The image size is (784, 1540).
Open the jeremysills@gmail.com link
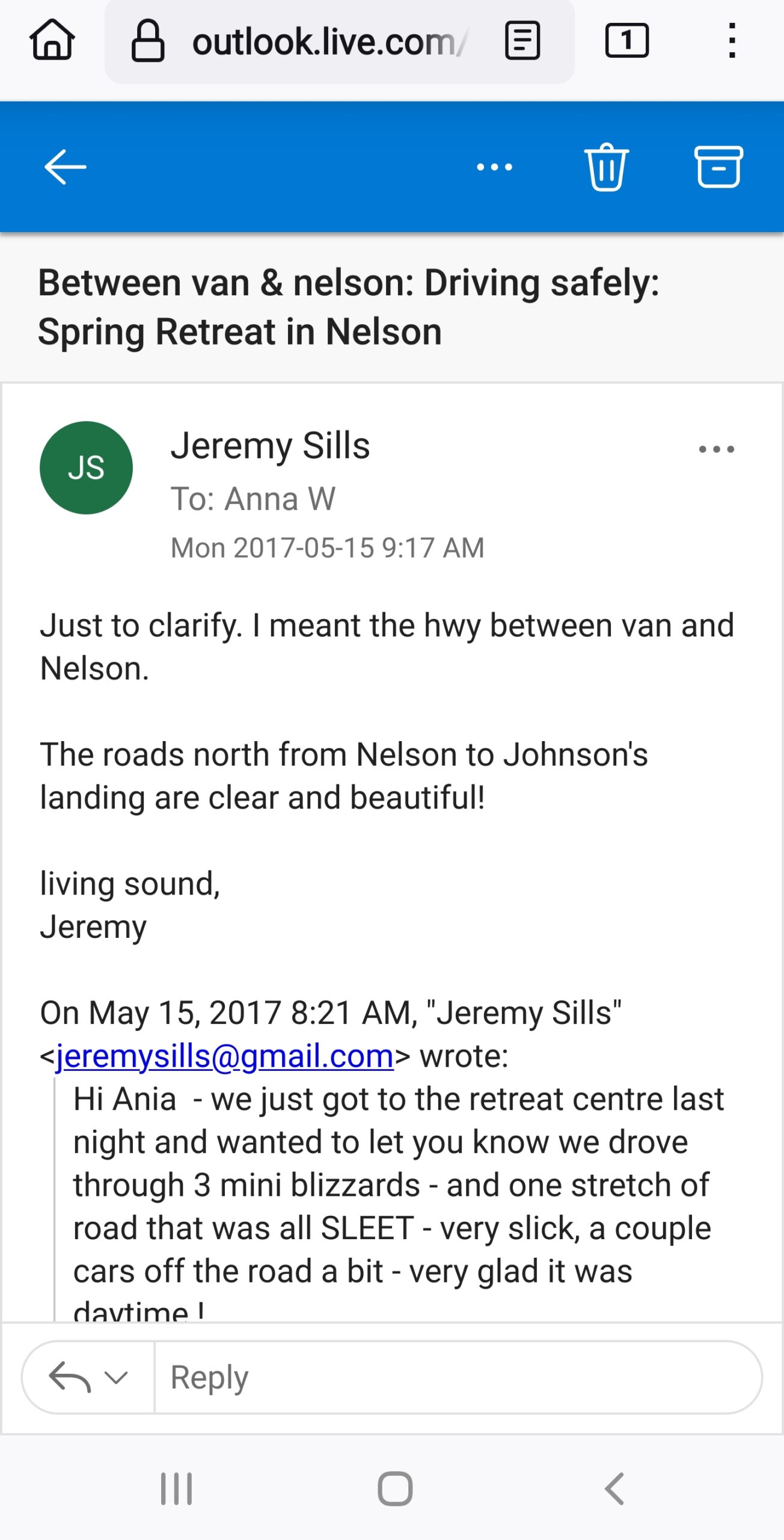224,1056
